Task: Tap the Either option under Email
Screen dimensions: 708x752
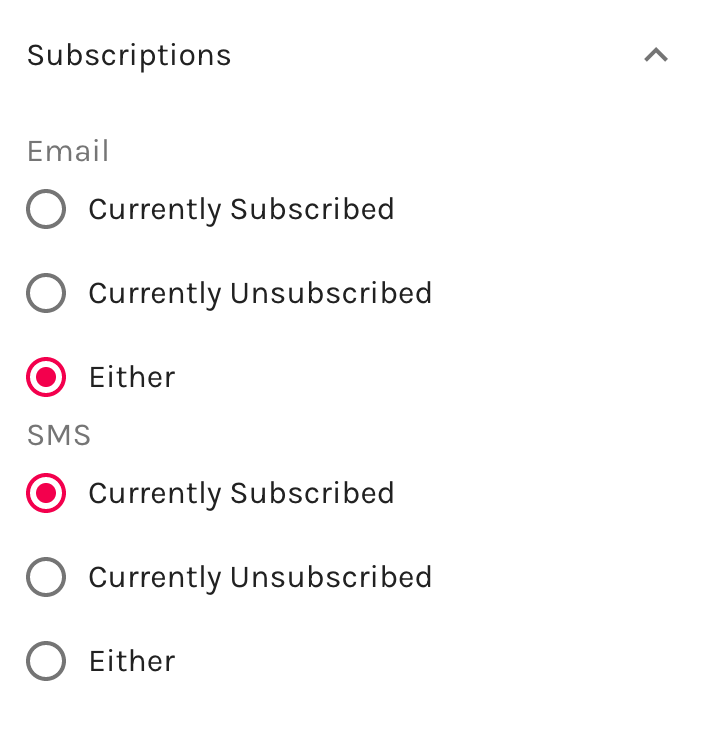Action: [x=46, y=378]
